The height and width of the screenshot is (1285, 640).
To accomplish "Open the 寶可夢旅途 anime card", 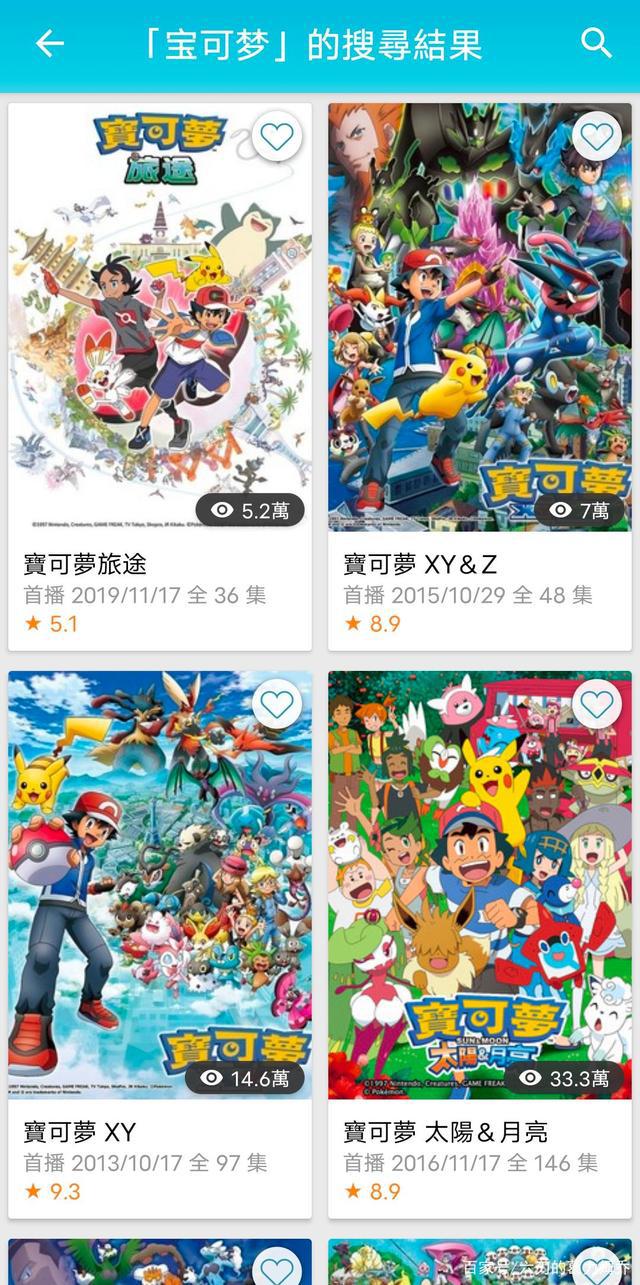I will pos(160,330).
